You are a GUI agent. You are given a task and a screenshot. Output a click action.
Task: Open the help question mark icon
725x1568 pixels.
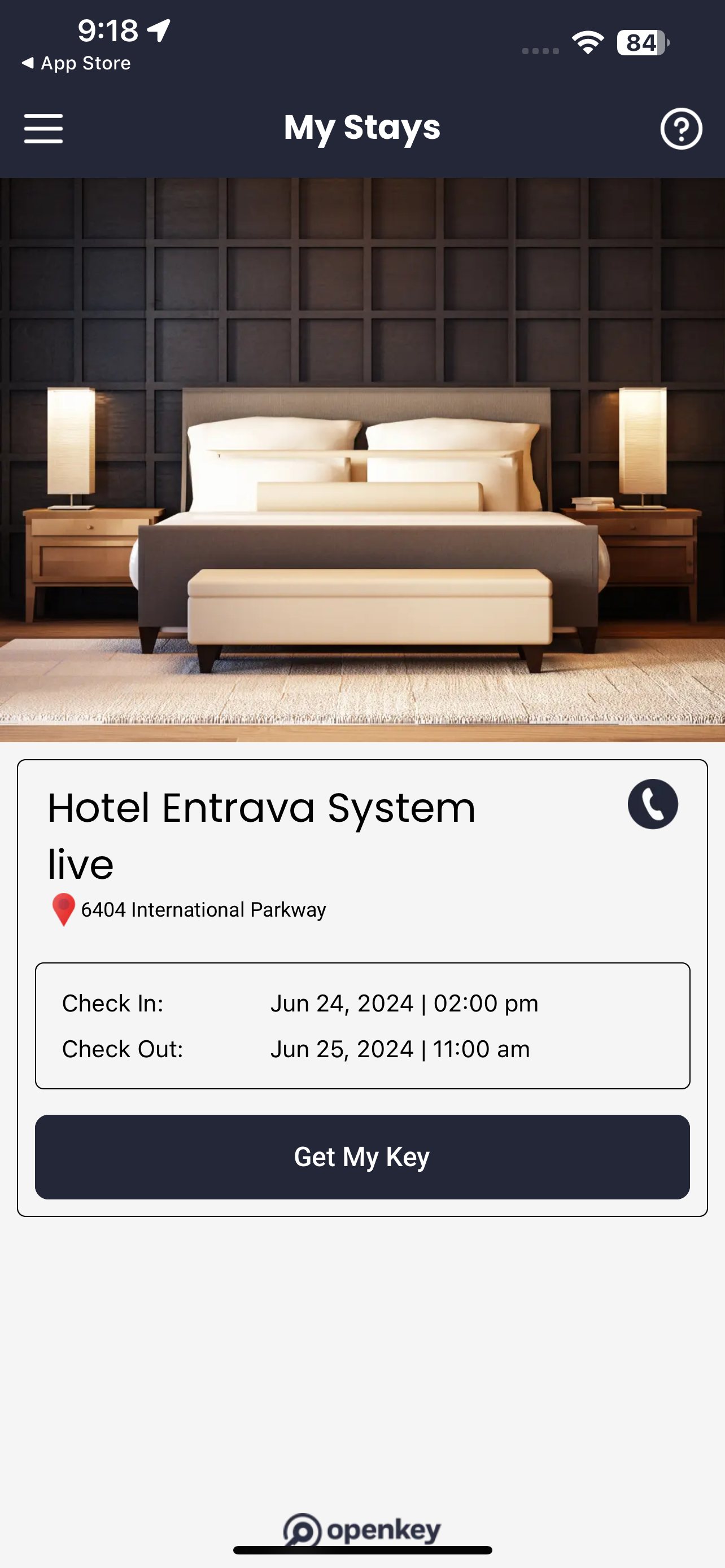click(680, 129)
